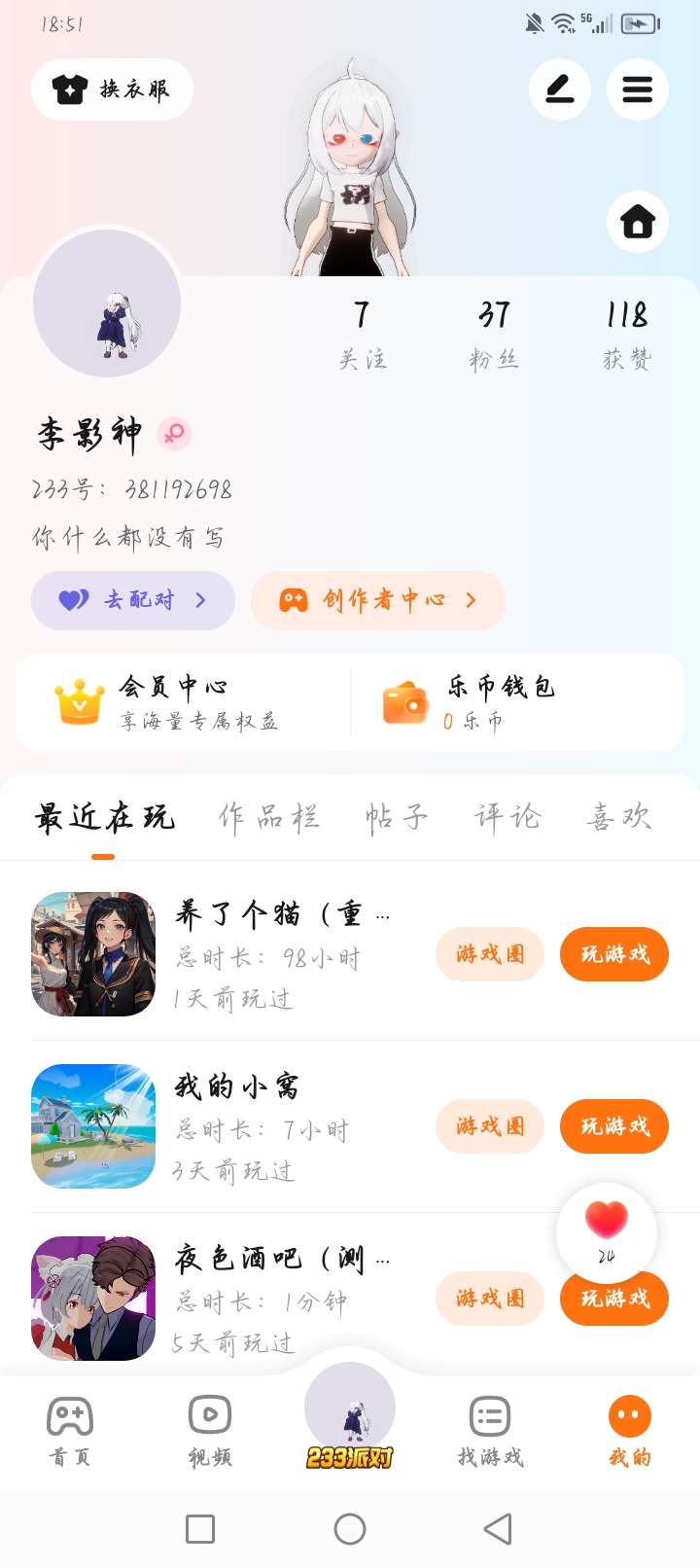Image resolution: width=700 pixels, height=1568 pixels.
Task: Tap the house icon button
Action: tap(638, 222)
